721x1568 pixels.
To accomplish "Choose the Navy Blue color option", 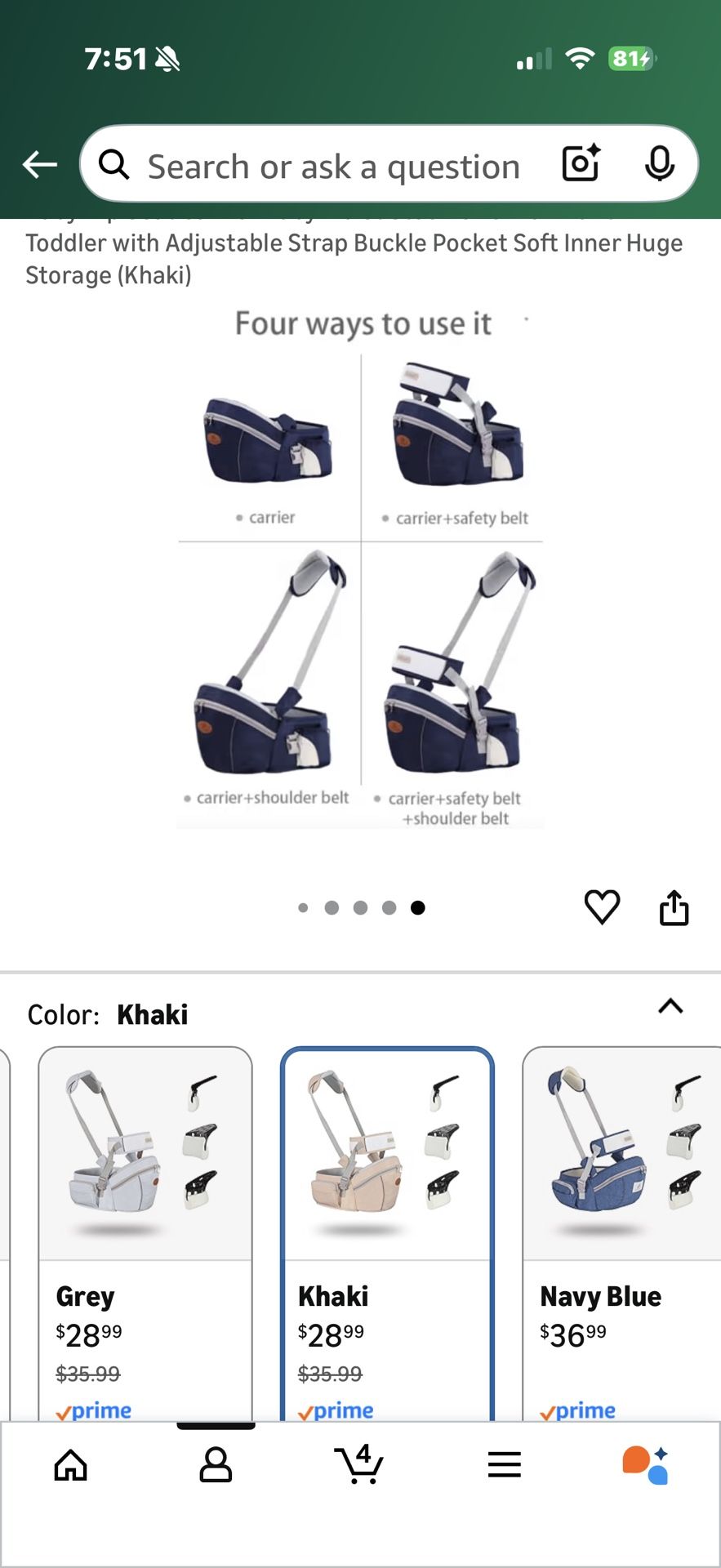I will (621, 1234).
